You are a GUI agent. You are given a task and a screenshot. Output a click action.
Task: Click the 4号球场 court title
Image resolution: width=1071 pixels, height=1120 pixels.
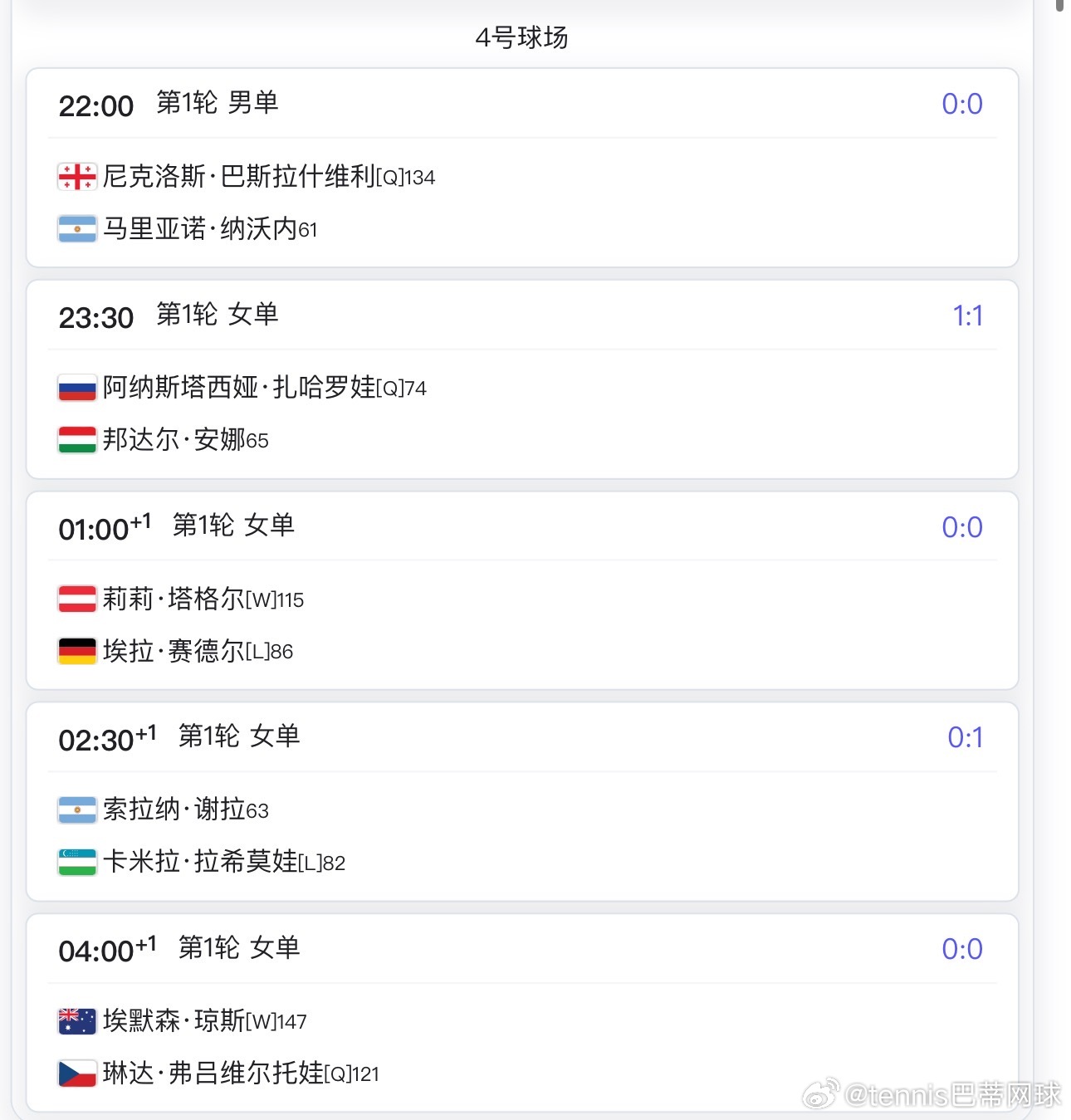tap(521, 37)
